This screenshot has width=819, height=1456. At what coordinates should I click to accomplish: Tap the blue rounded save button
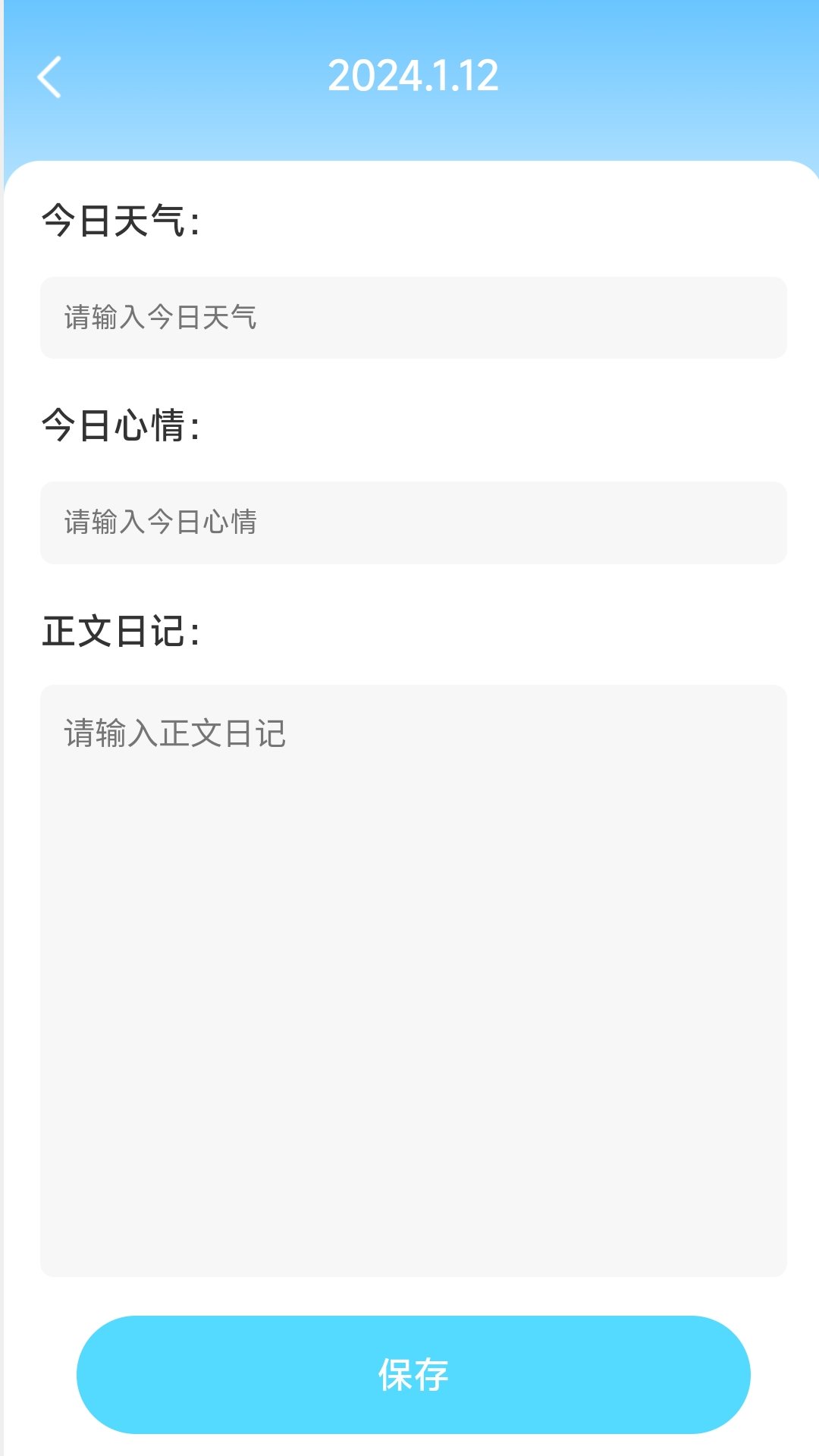[x=413, y=1374]
